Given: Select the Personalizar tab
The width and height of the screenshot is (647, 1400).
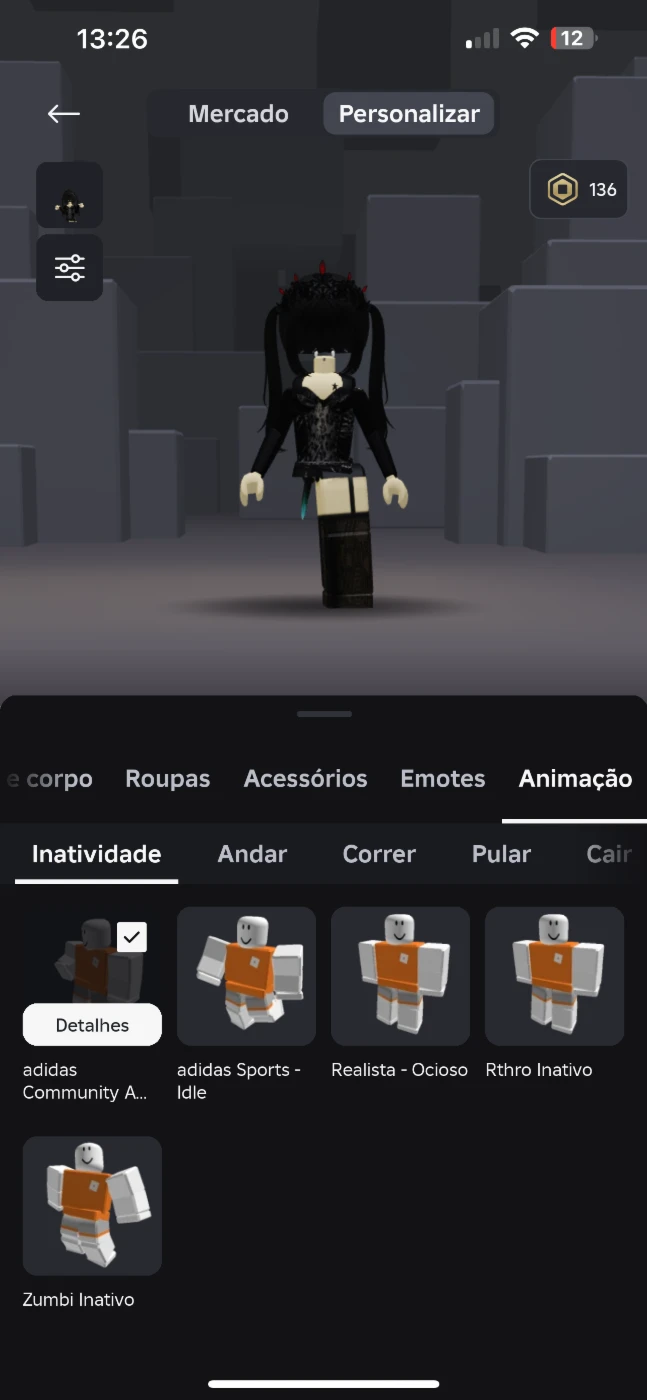Looking at the screenshot, I should pos(409,114).
